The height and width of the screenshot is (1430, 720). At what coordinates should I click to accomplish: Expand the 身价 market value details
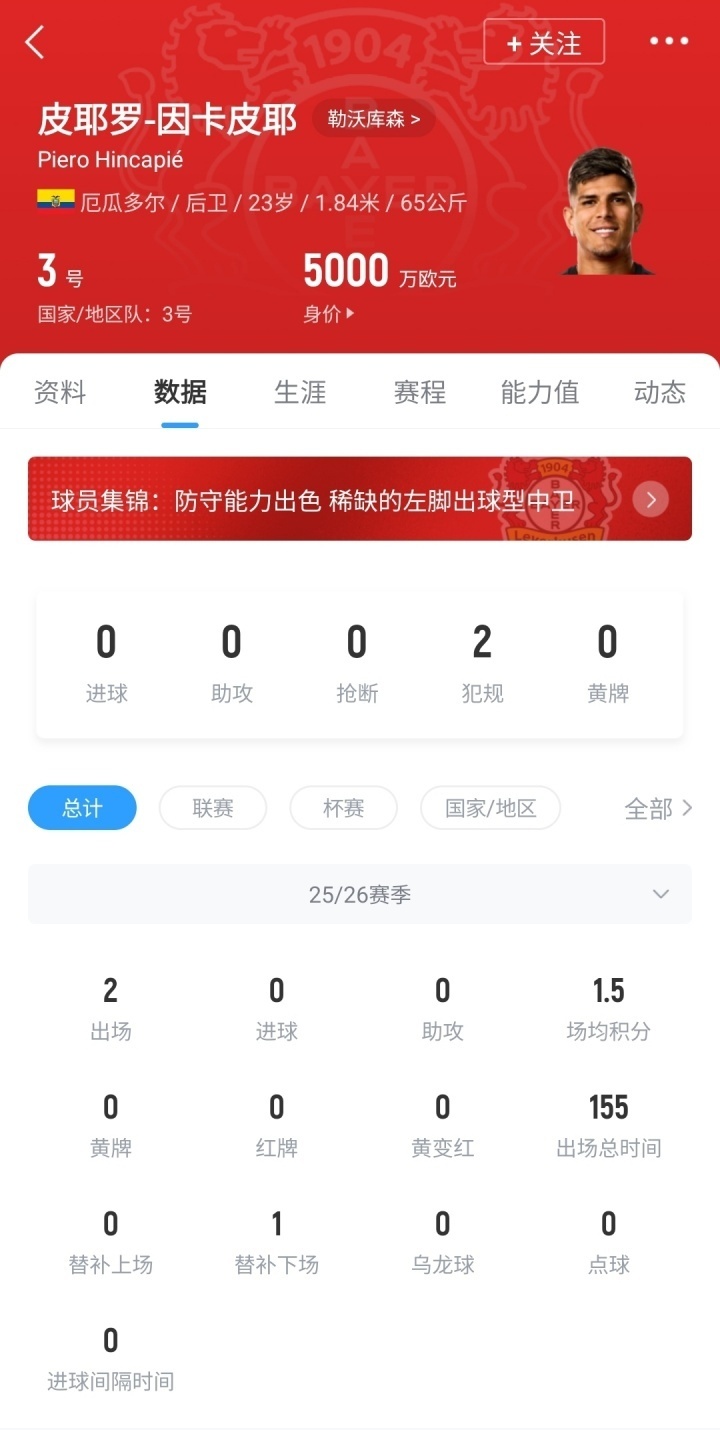pyautogui.click(x=327, y=313)
